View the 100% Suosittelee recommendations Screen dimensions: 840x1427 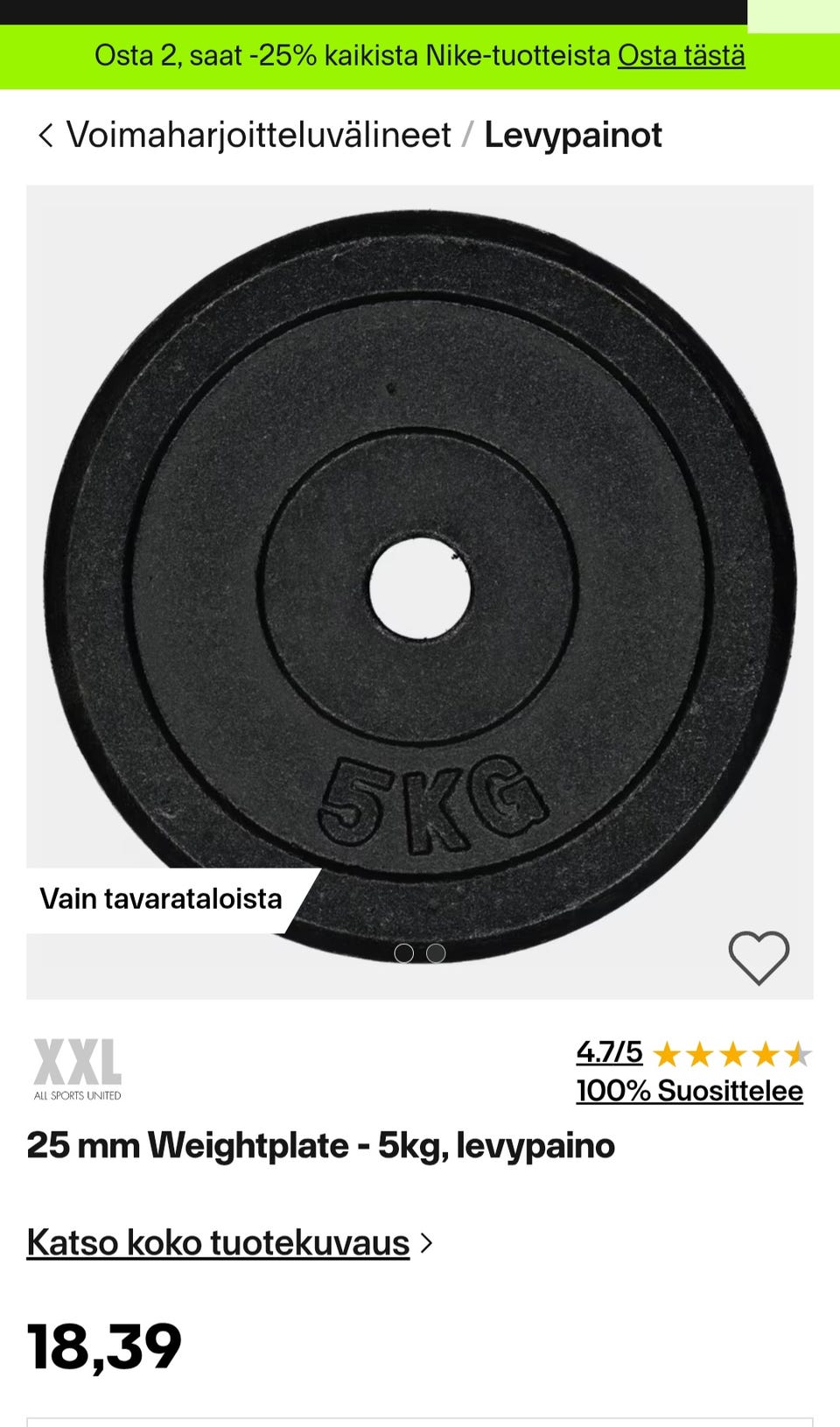point(689,1091)
